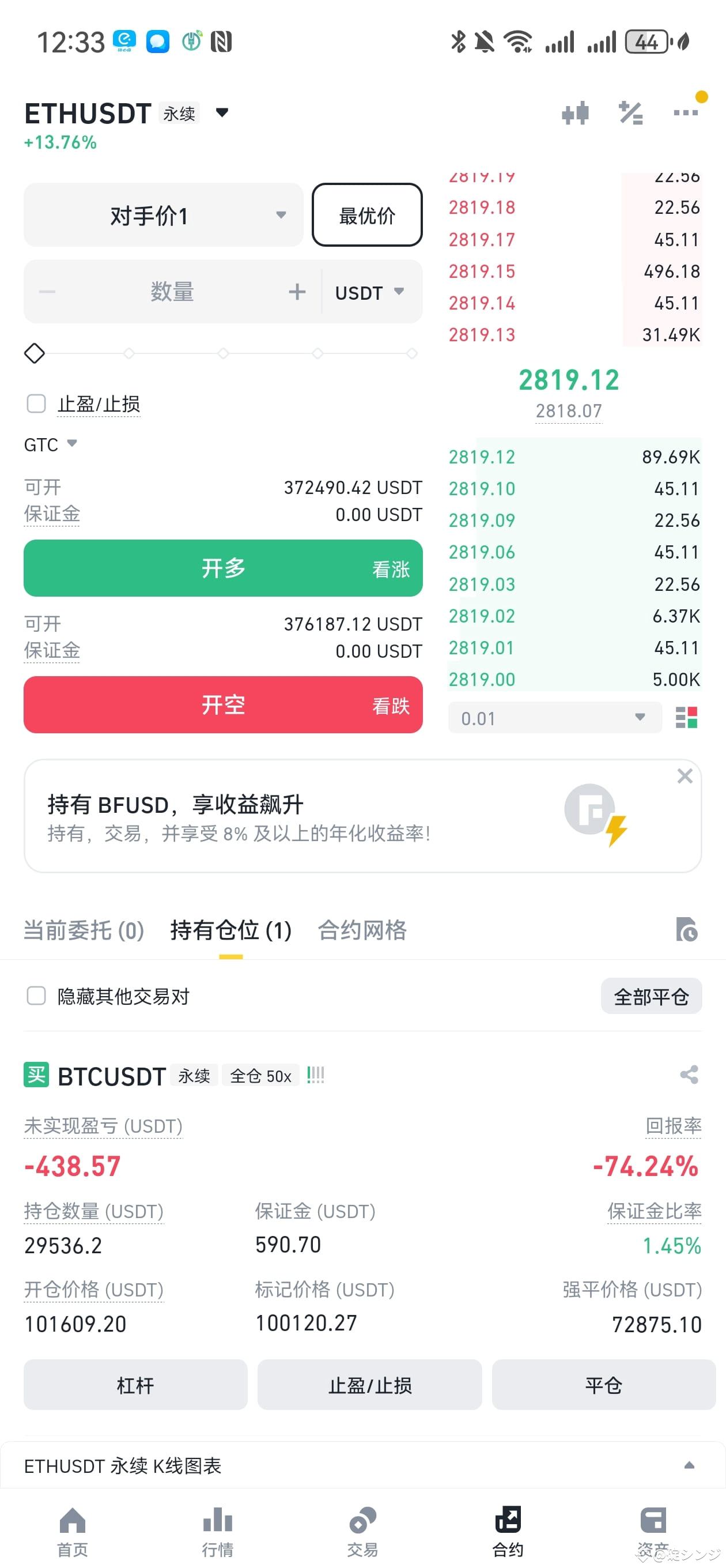Click the leverage percentage slider diamond handle

click(x=35, y=353)
